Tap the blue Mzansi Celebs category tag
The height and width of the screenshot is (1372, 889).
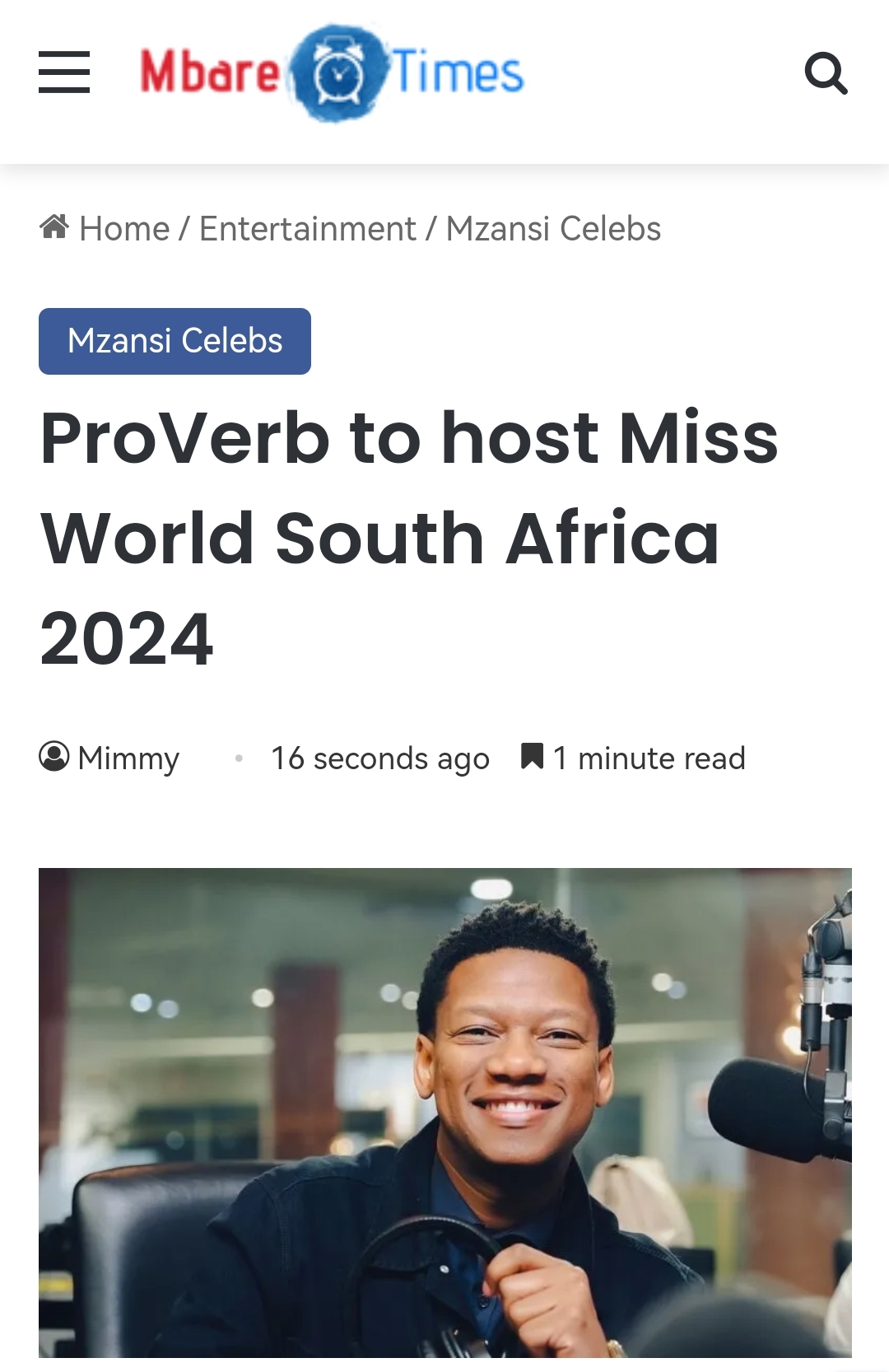[175, 341]
